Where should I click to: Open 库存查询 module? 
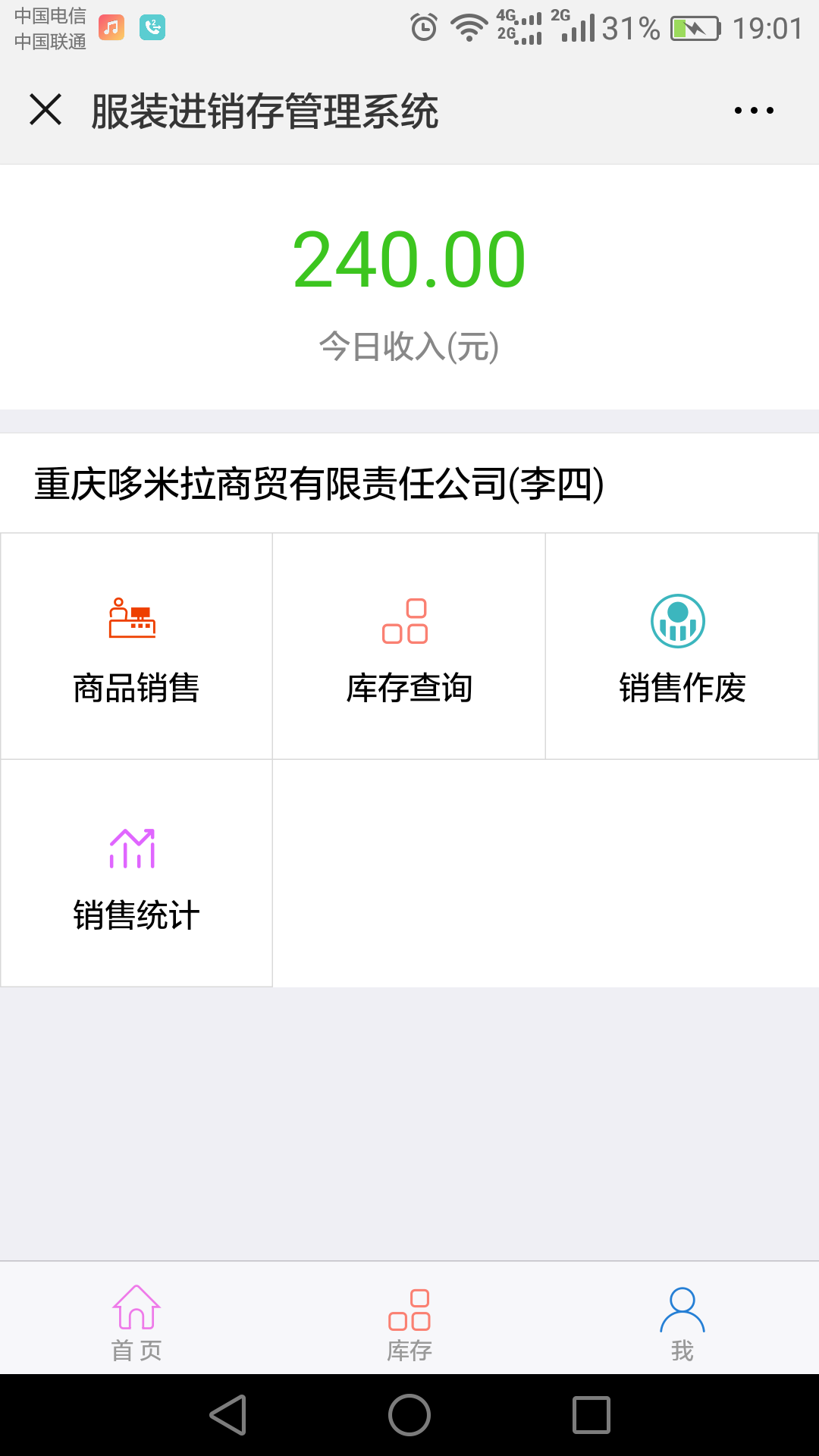tap(409, 646)
